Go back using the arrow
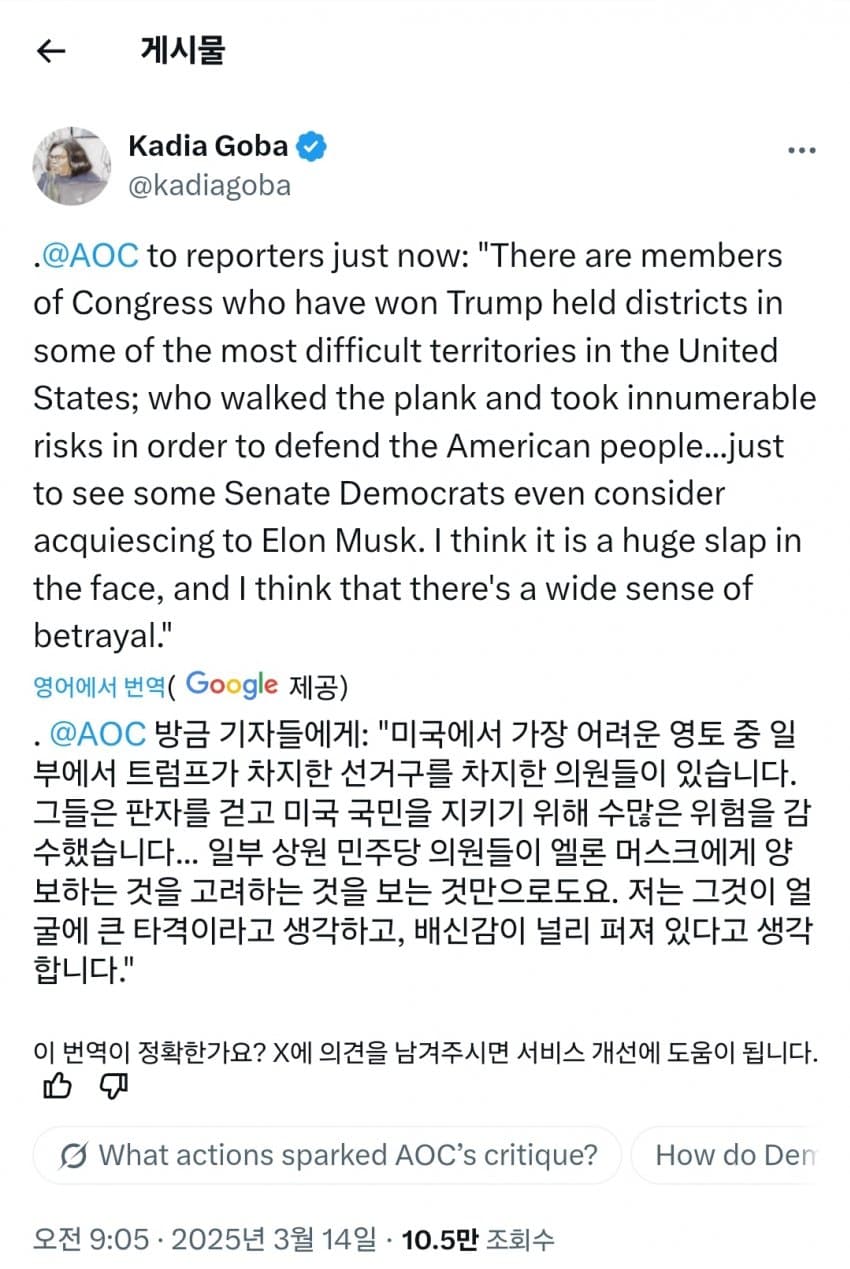This screenshot has height=1269, width=850. pos(50,51)
